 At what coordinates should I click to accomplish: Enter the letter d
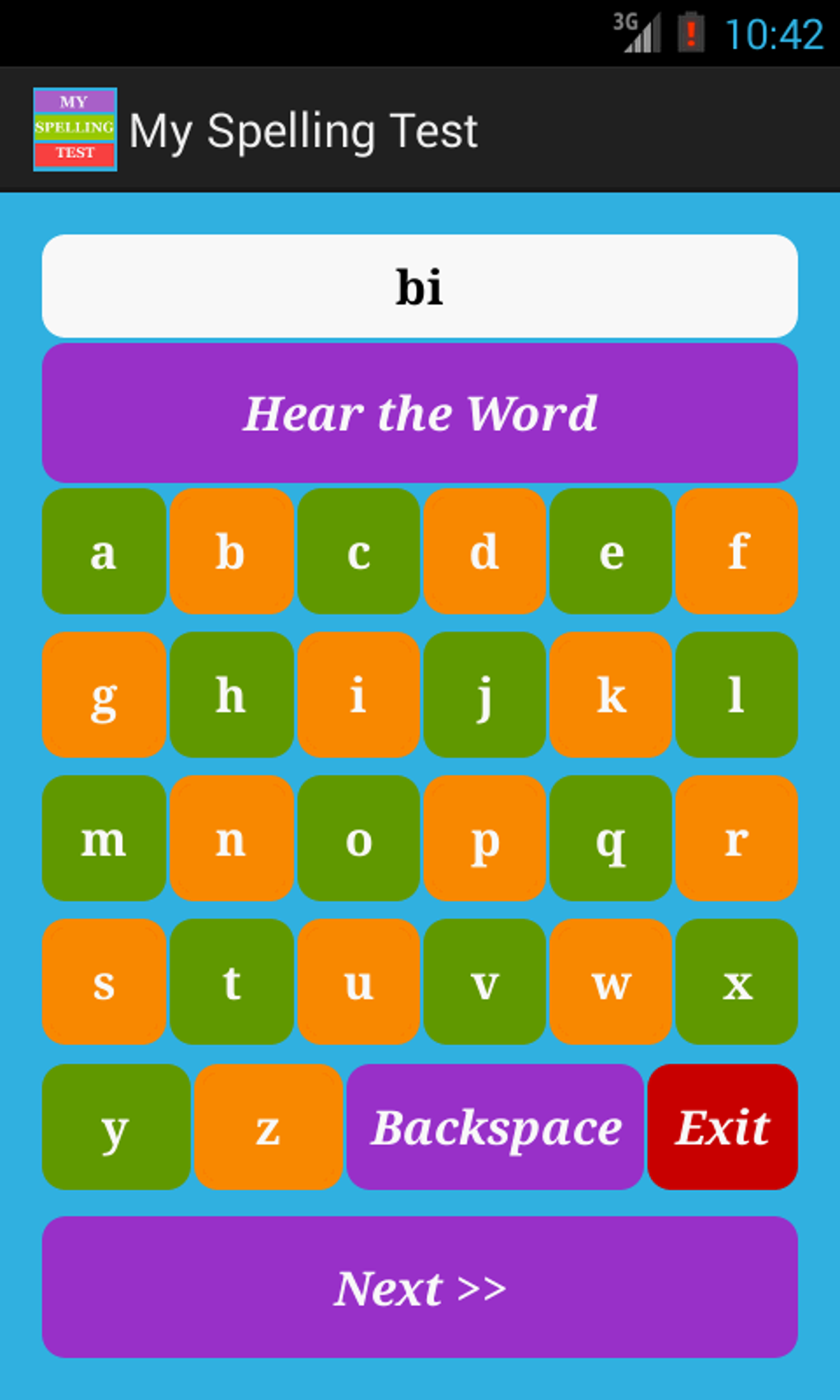tap(484, 551)
